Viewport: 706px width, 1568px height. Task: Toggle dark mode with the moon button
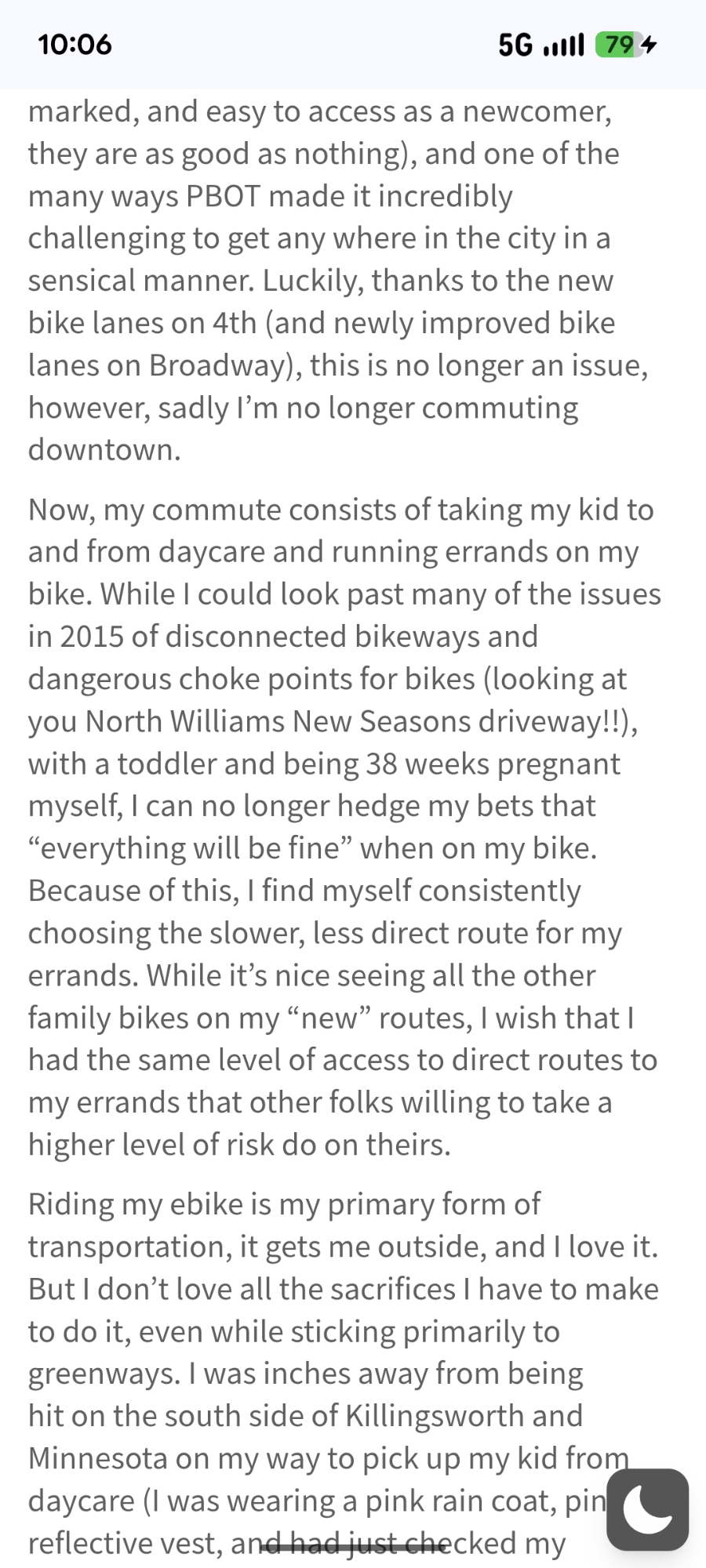coord(647,1509)
